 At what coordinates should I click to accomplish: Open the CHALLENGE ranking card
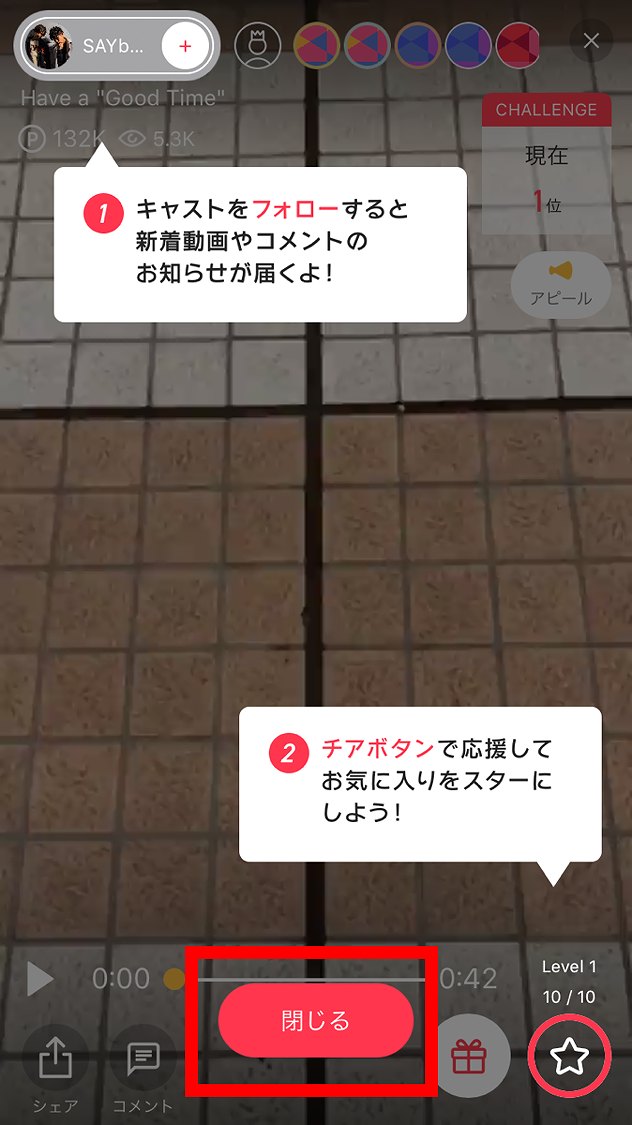tap(546, 165)
